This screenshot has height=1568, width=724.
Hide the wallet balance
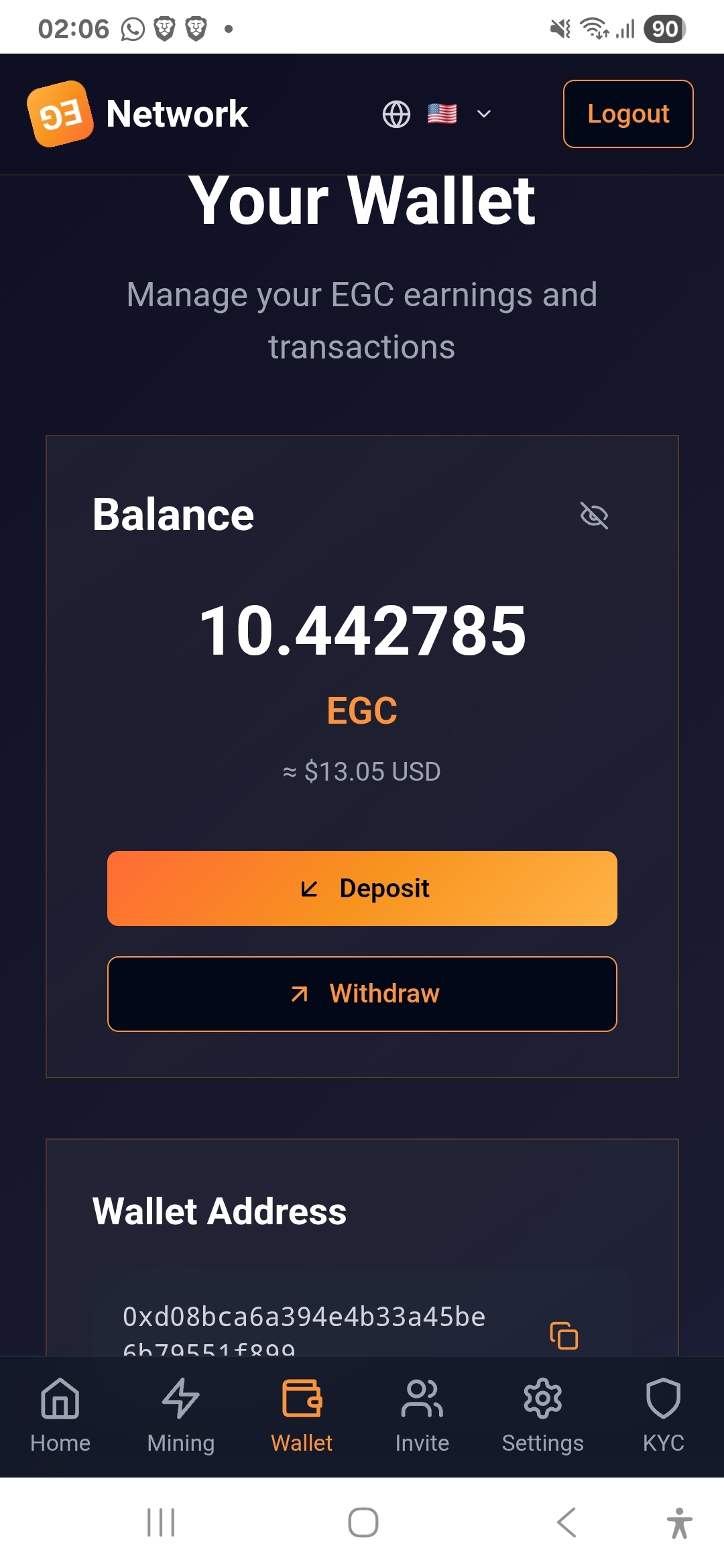click(x=594, y=516)
